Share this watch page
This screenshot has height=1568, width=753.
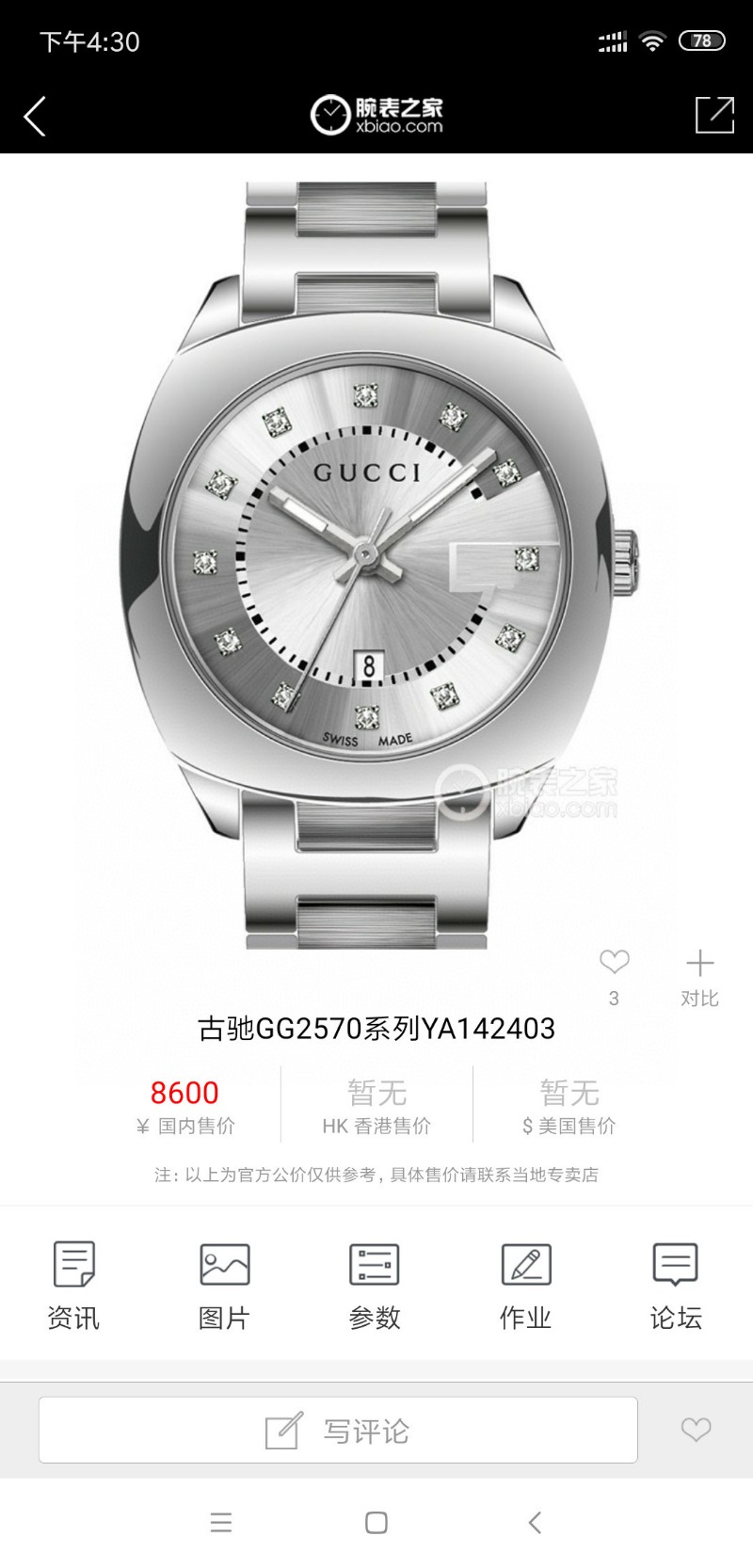pyautogui.click(x=714, y=115)
